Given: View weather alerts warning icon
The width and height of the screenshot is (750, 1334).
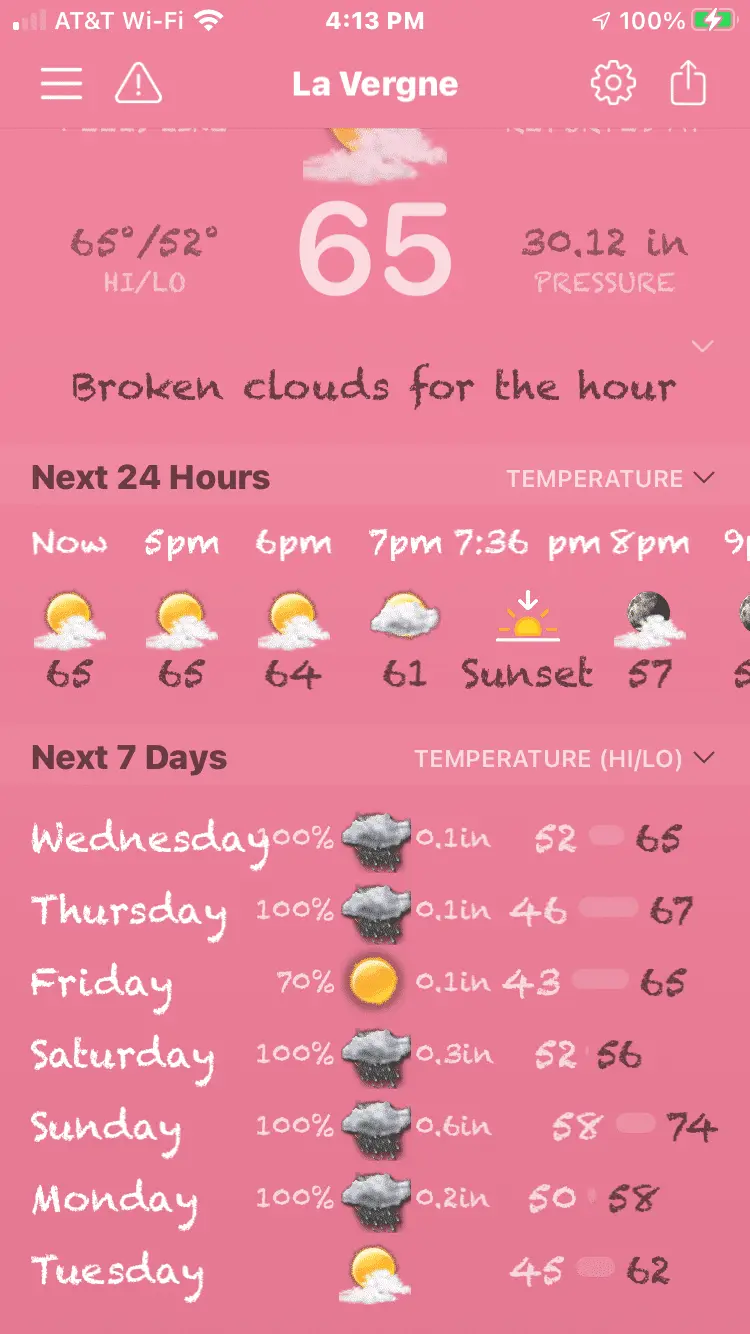Looking at the screenshot, I should point(138,84).
